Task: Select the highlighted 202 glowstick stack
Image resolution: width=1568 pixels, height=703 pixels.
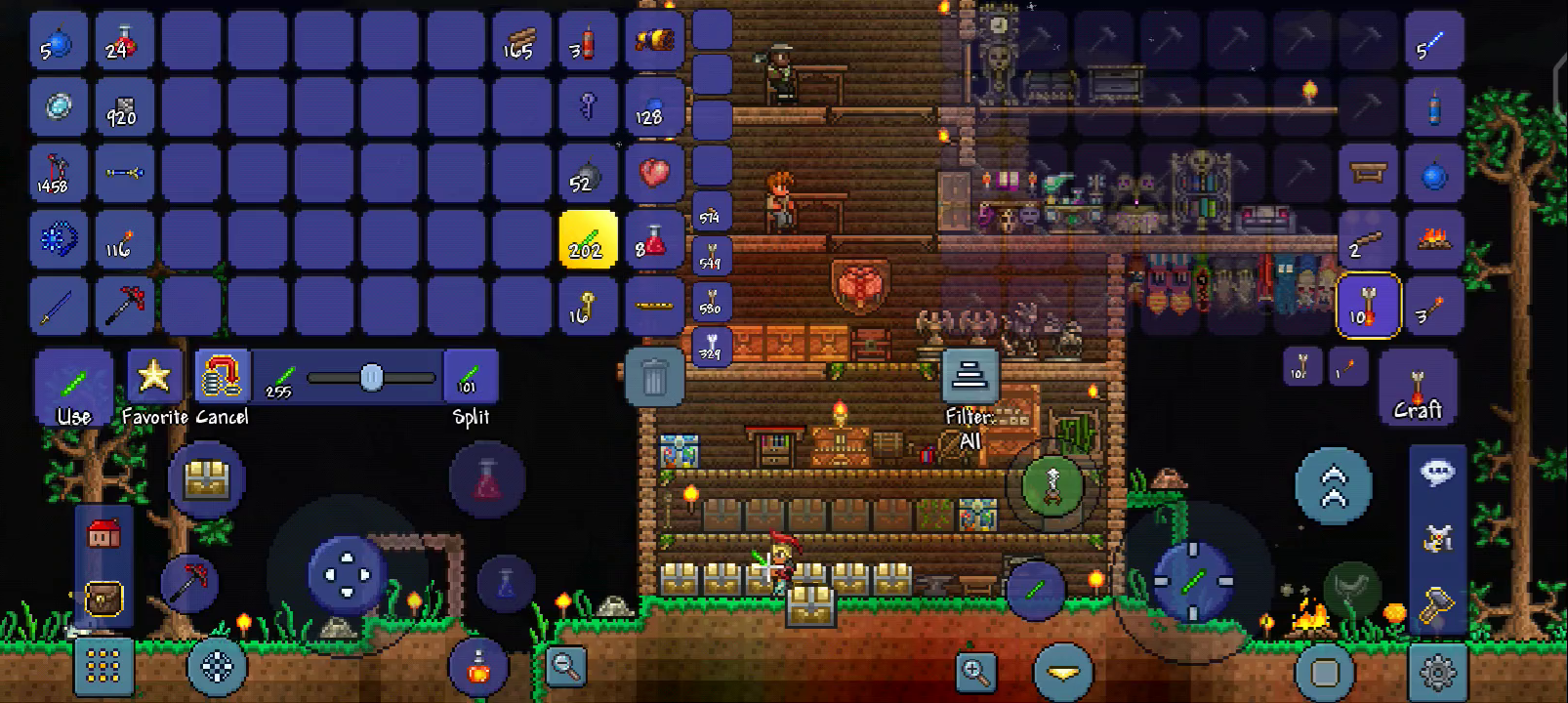Action: tap(587, 238)
